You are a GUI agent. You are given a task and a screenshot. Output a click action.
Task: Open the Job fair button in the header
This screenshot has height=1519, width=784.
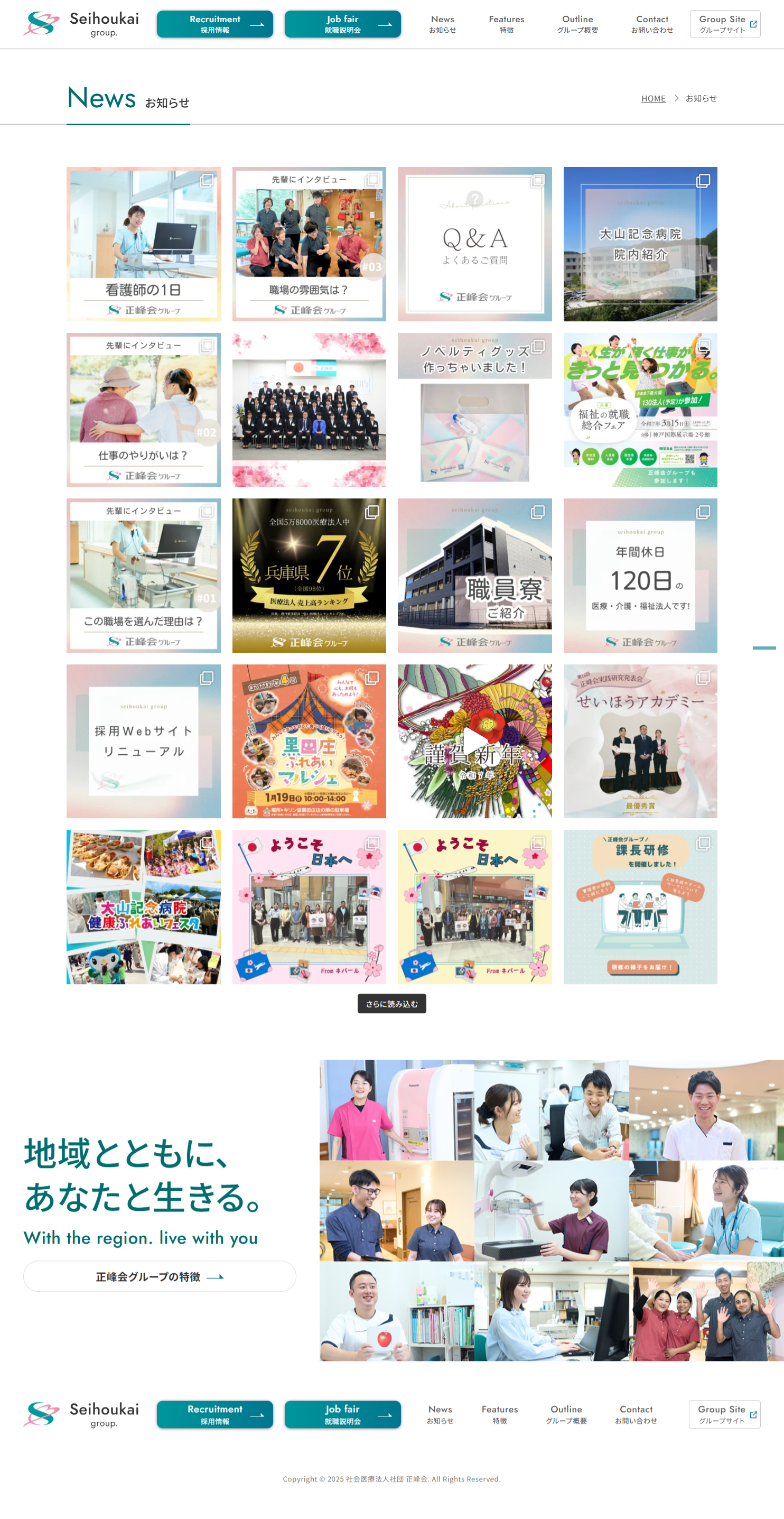pos(342,24)
